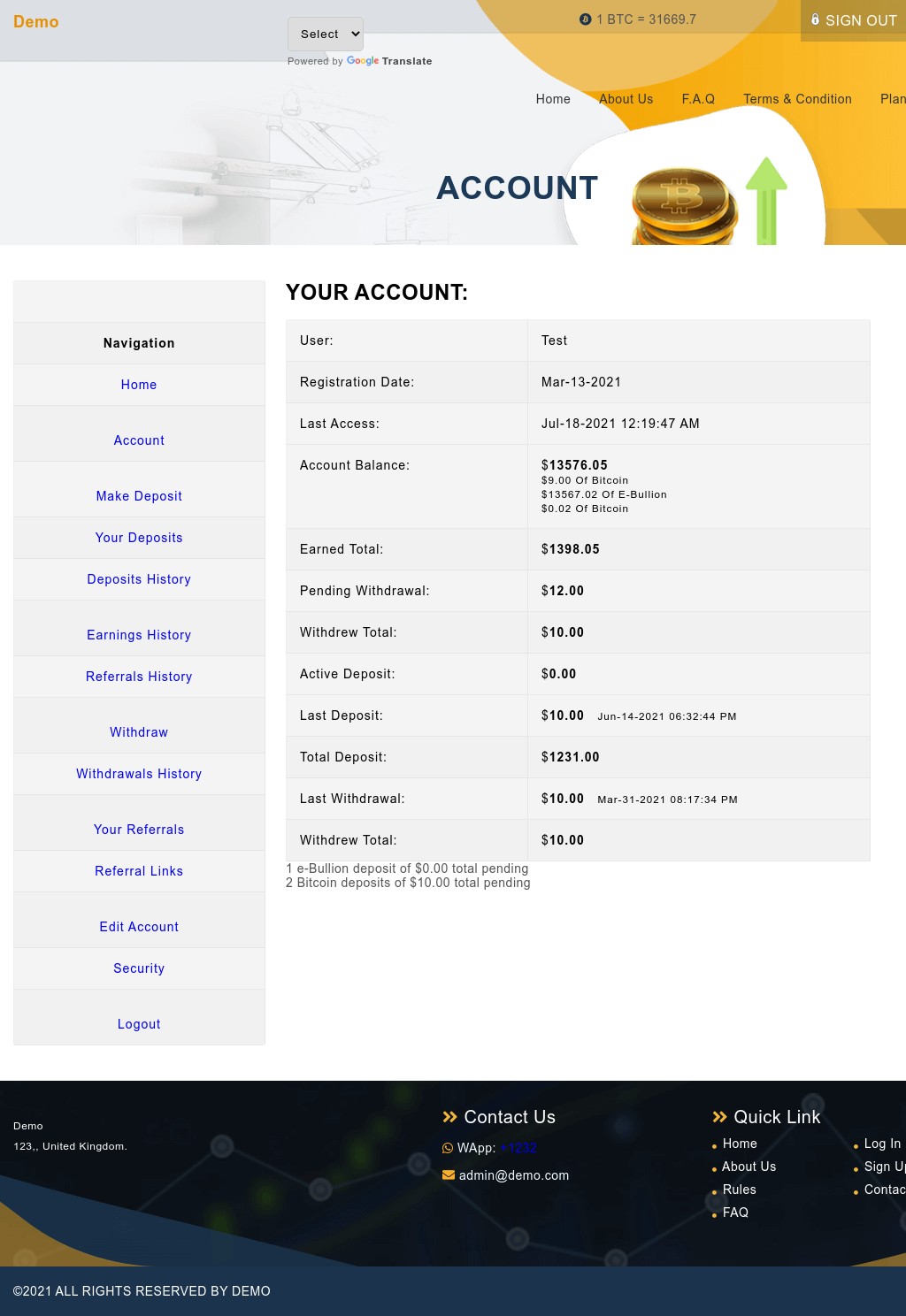906x1316 pixels.
Task: Open Referral Links
Action: (139, 871)
